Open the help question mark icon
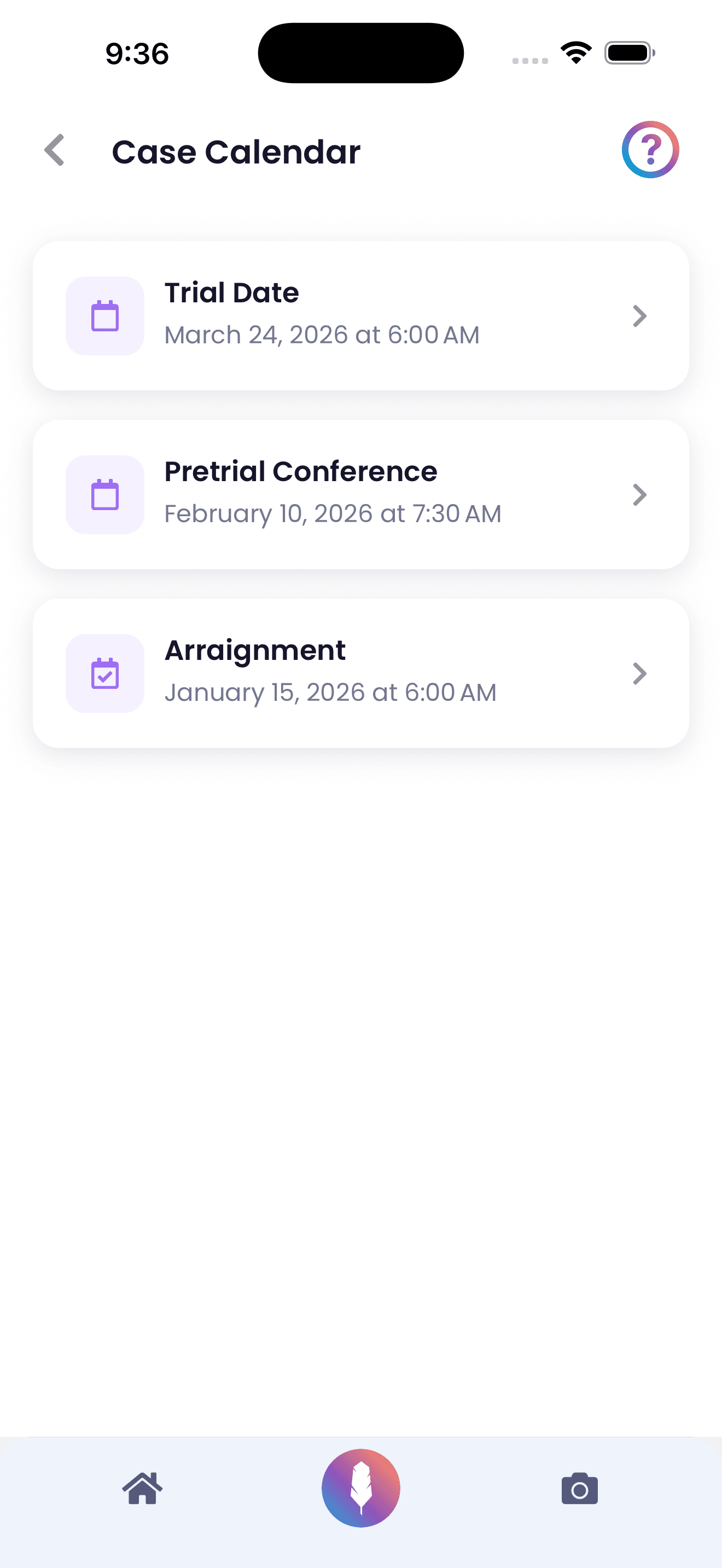Viewport: 722px width, 1568px height. [650, 150]
